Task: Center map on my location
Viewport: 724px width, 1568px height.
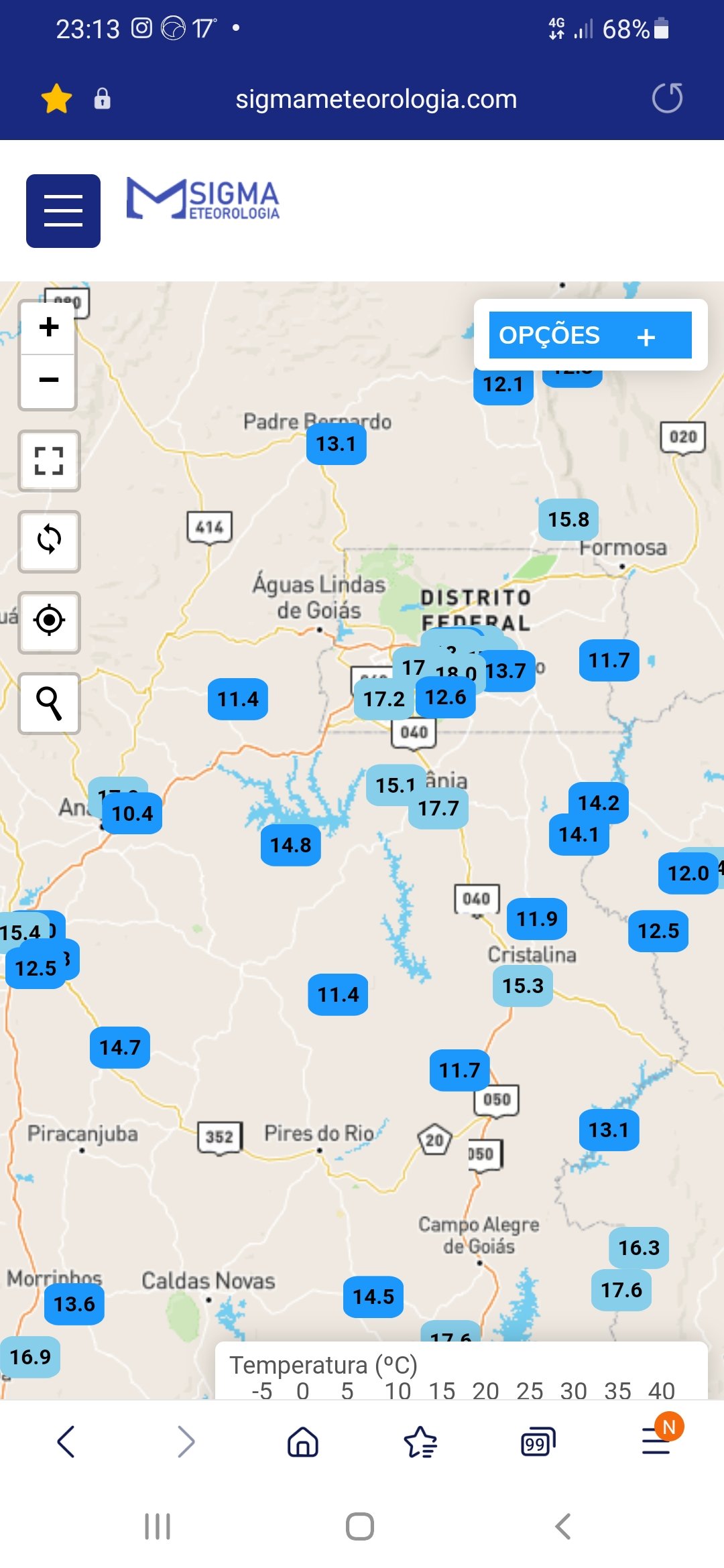Action: [49, 622]
